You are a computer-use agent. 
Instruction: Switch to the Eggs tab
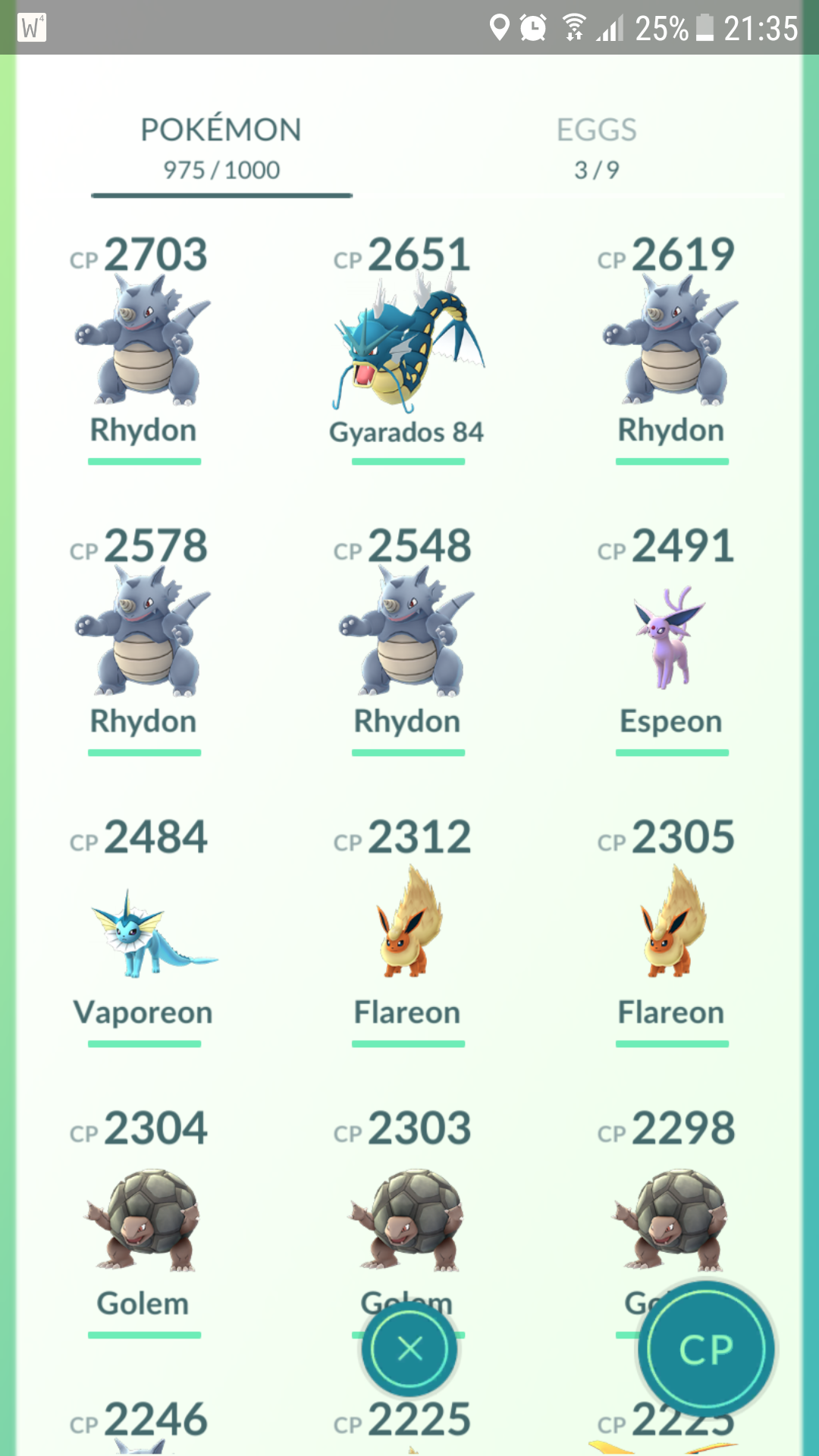597,148
